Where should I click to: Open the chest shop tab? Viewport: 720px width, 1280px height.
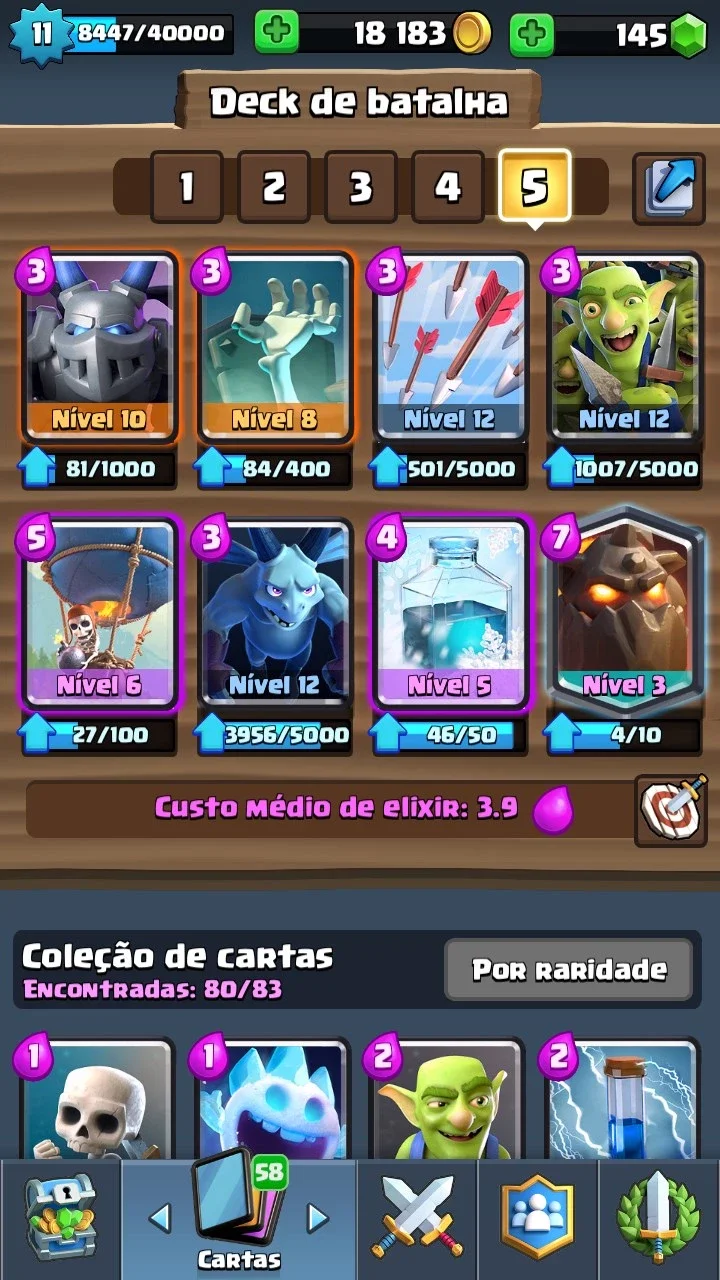coord(60,1220)
